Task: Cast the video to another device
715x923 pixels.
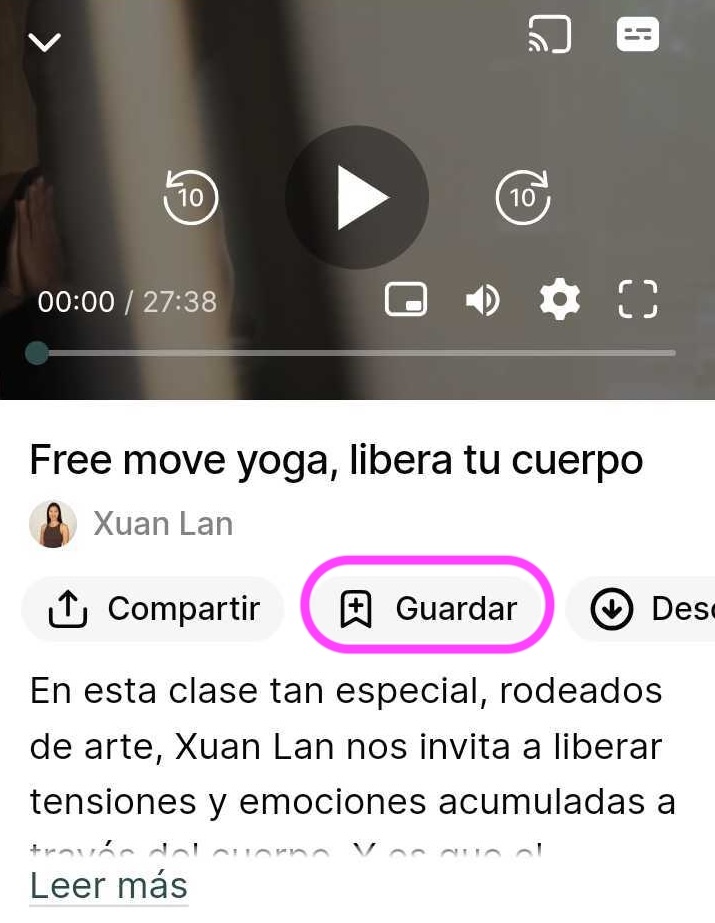Action: point(549,36)
